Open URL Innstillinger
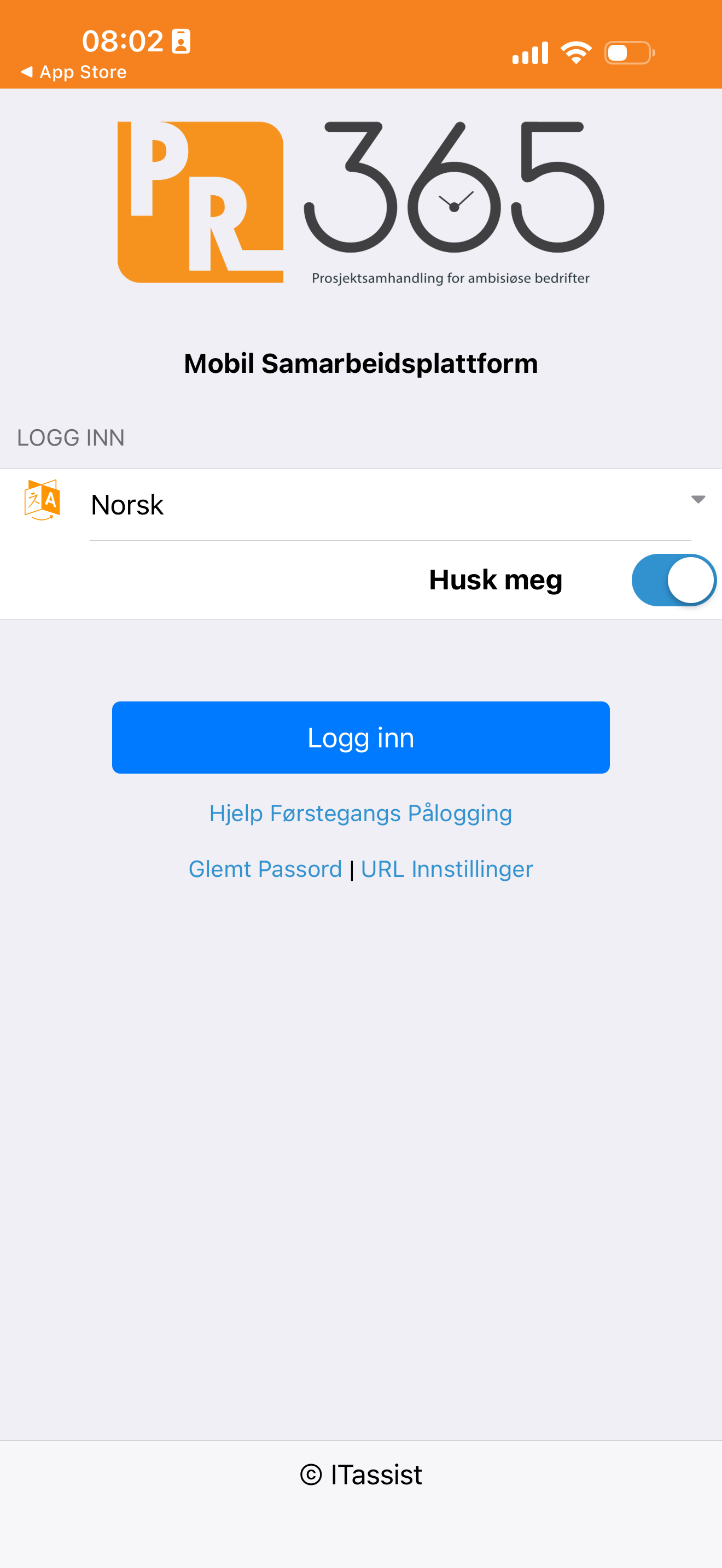The height and width of the screenshot is (1568, 722). tap(447, 869)
